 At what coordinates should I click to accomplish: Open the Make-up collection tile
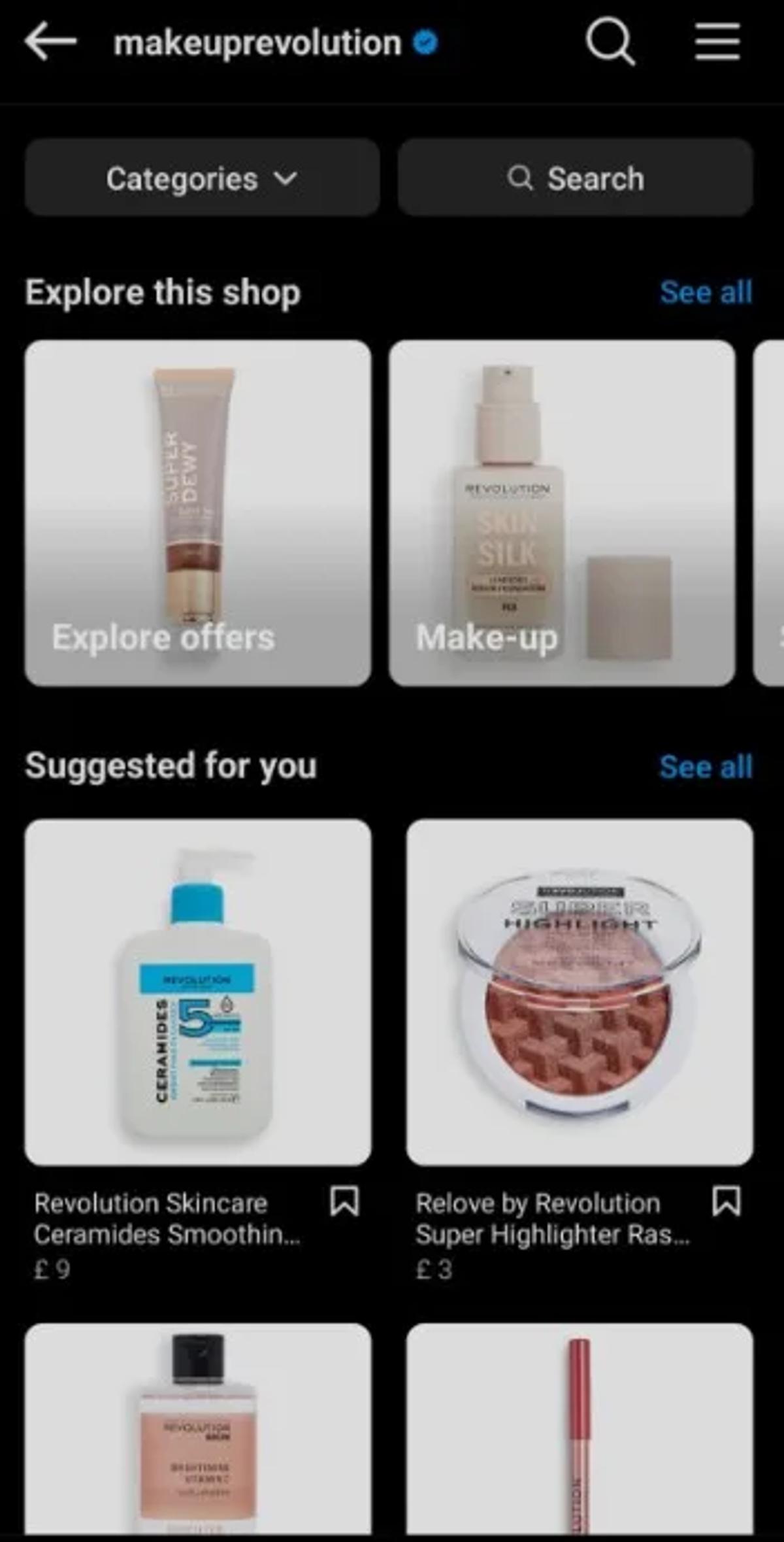click(x=562, y=513)
